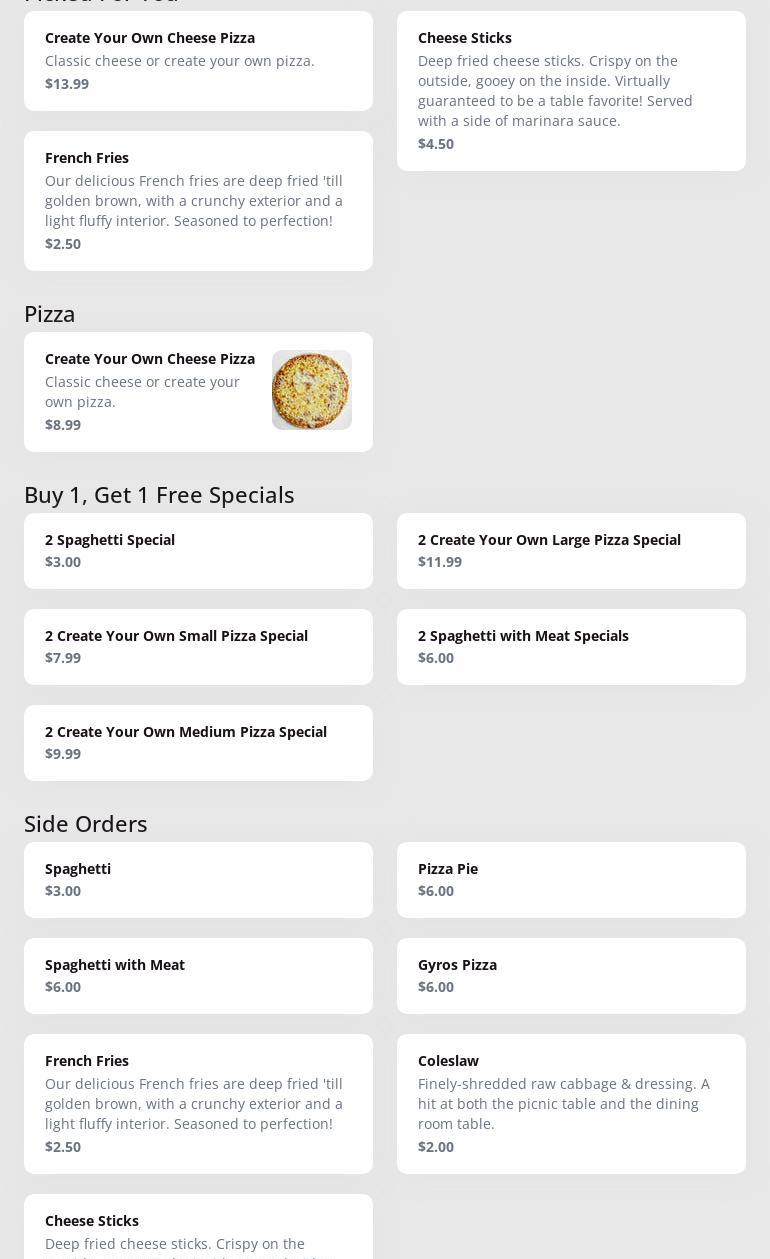The width and height of the screenshot is (770, 1259).
Task: Open the $13.99 Create Your Own Cheese Pizza
Action: (198, 61)
